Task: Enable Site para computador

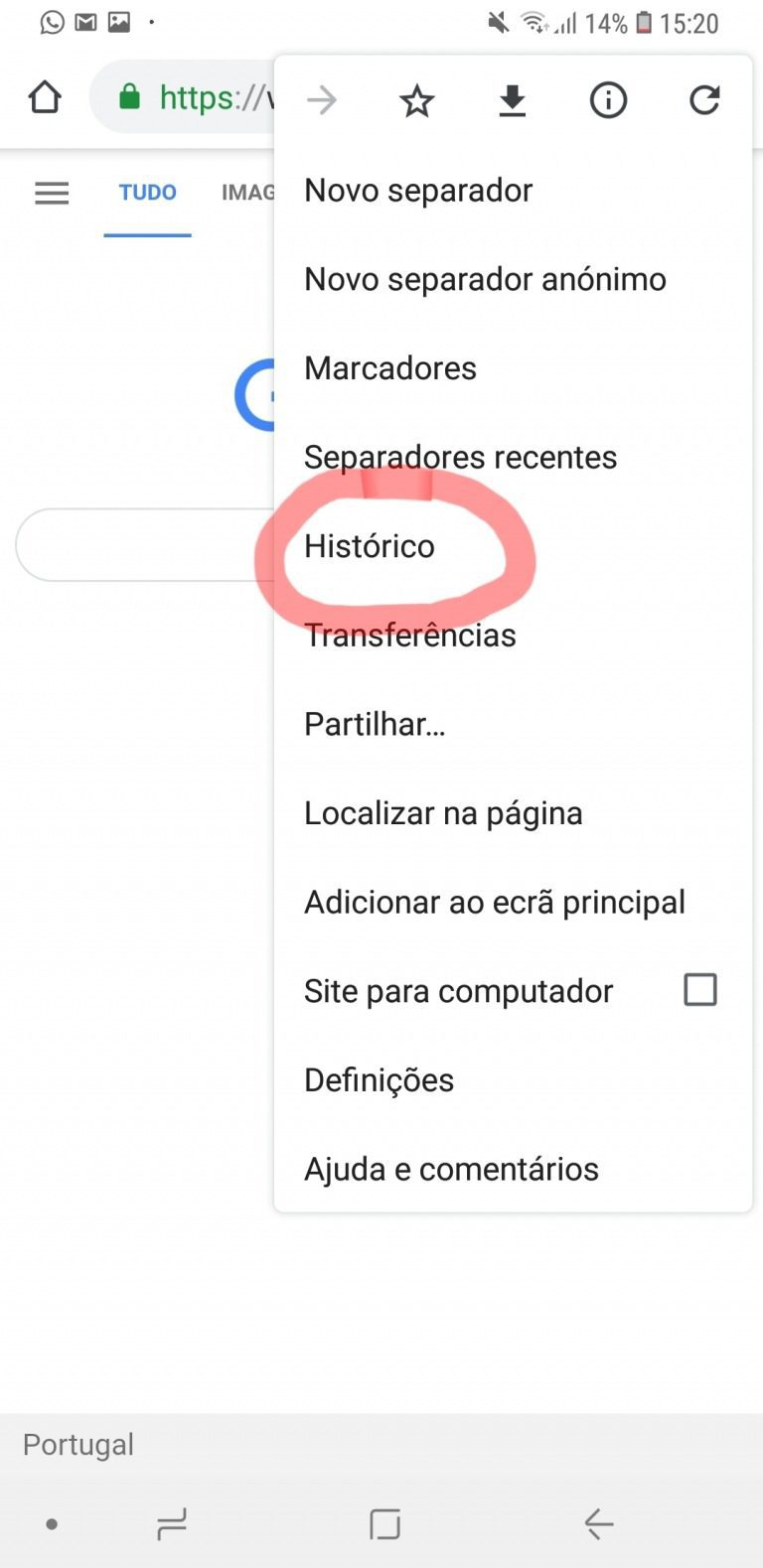Action: coord(700,989)
